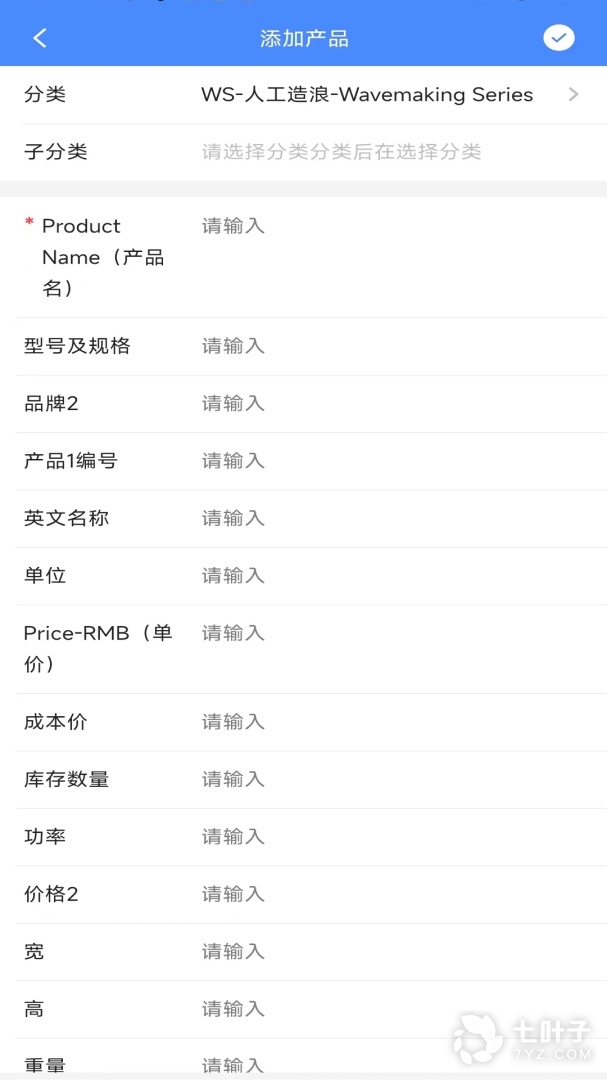Tap the 成本价 input field
Image resolution: width=607 pixels, height=1080 pixels.
tap(390, 722)
